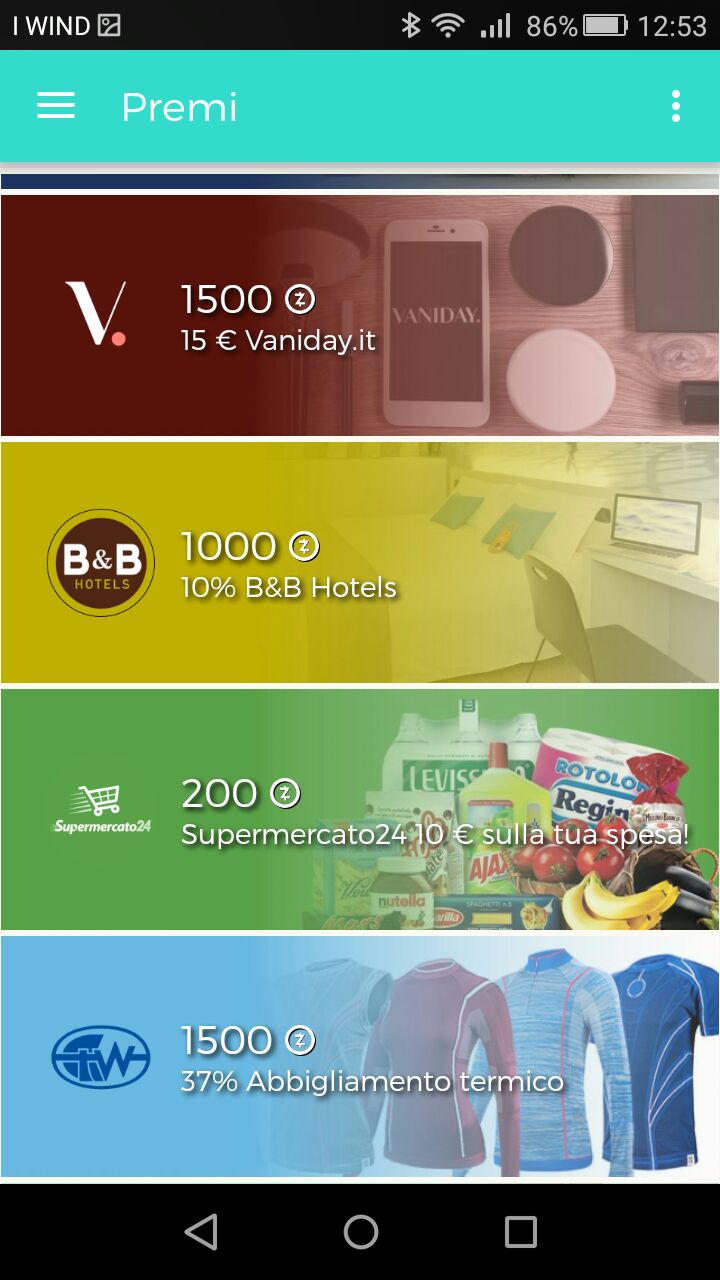720x1280 pixels.
Task: View the Supermercato24 10 € reward
Action: tap(360, 809)
